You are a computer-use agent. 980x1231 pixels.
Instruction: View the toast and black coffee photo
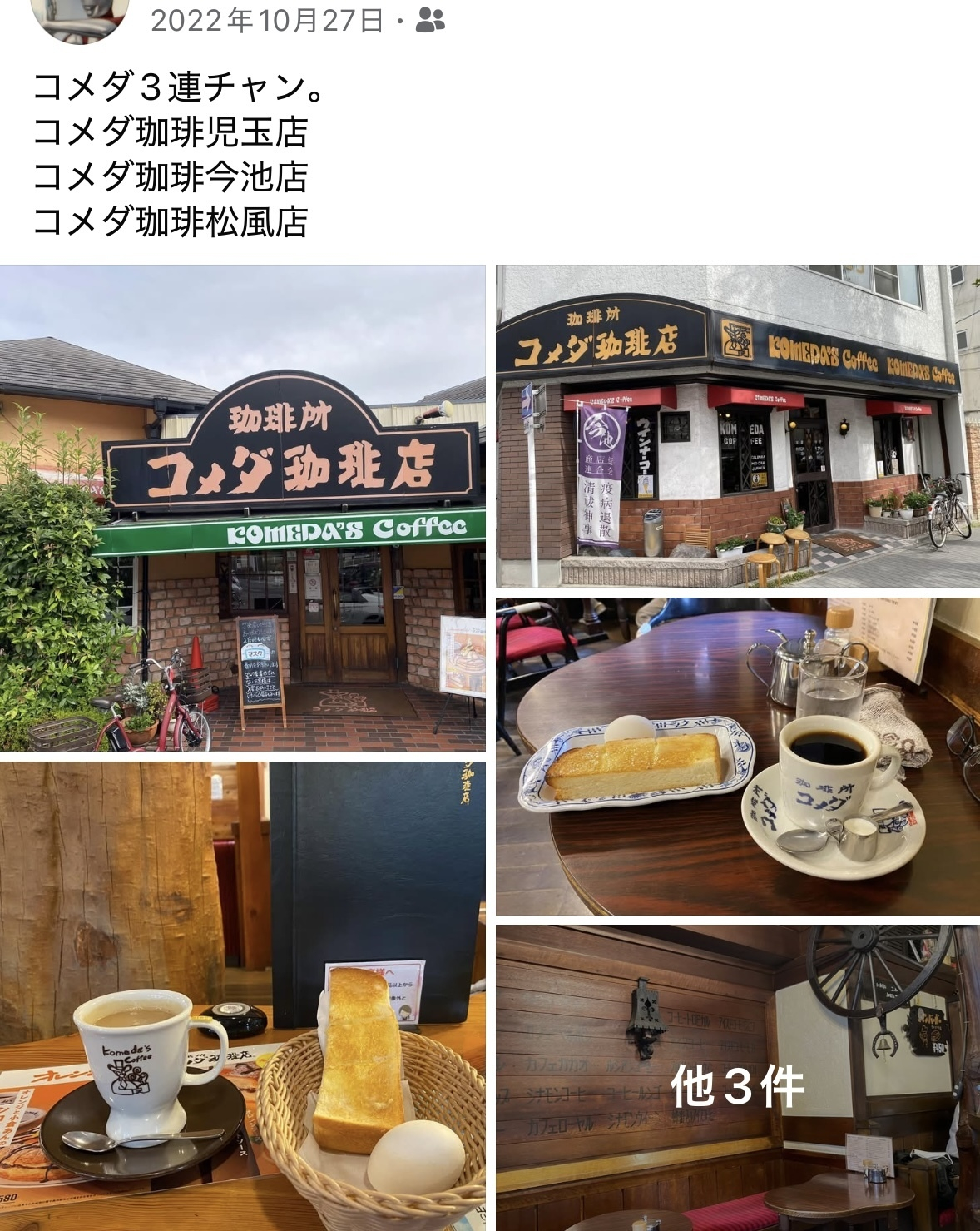point(737,756)
